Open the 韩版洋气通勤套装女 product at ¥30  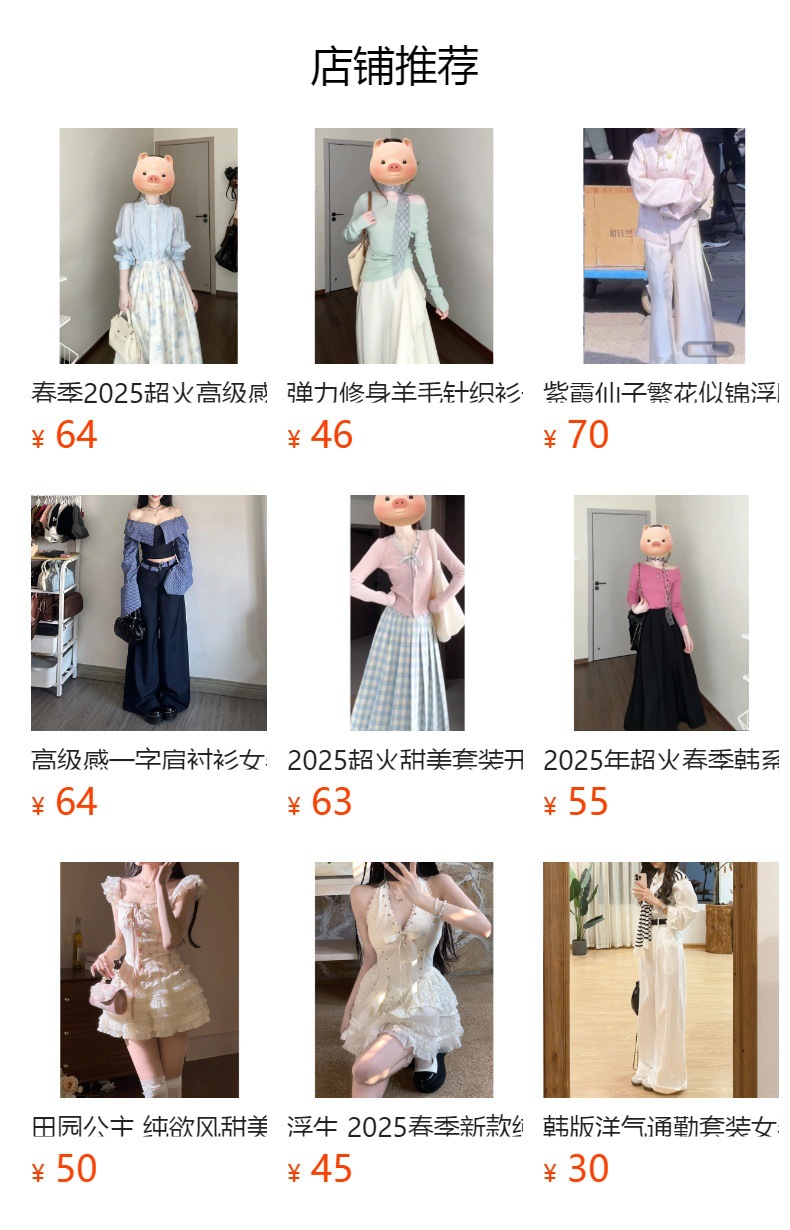[x=660, y=980]
